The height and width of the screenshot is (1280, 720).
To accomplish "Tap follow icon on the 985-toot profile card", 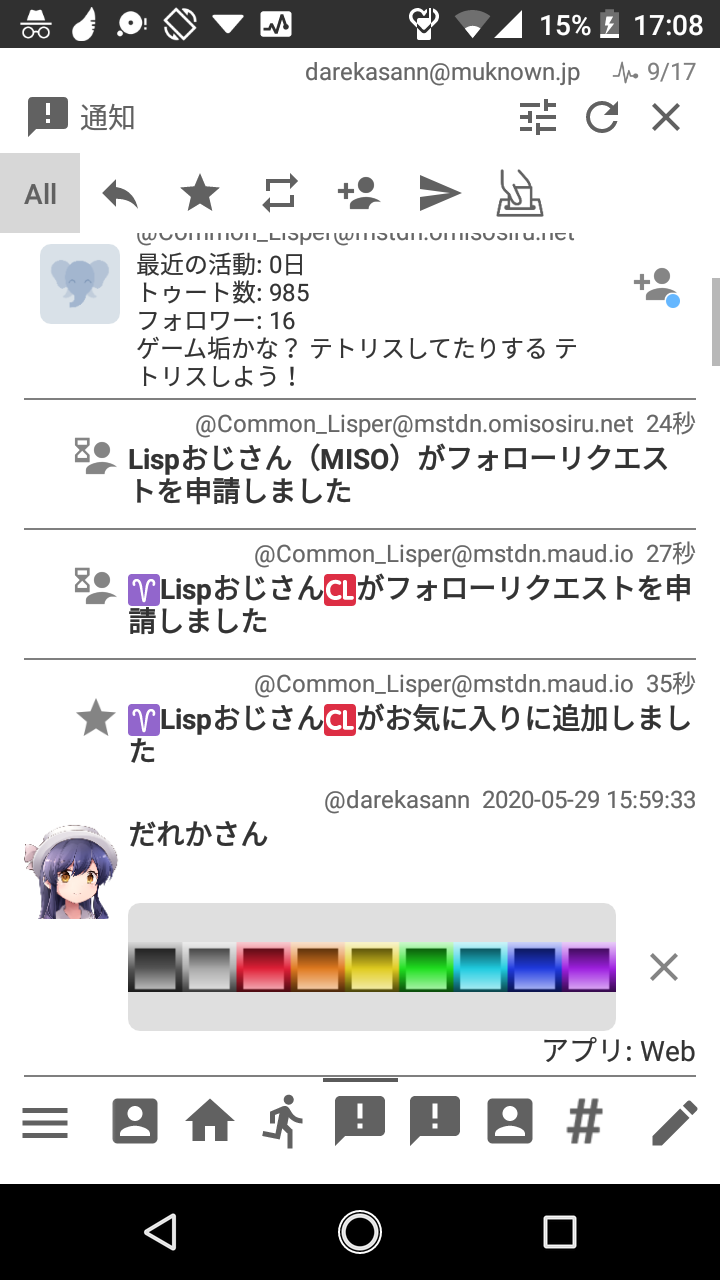I will [x=656, y=286].
